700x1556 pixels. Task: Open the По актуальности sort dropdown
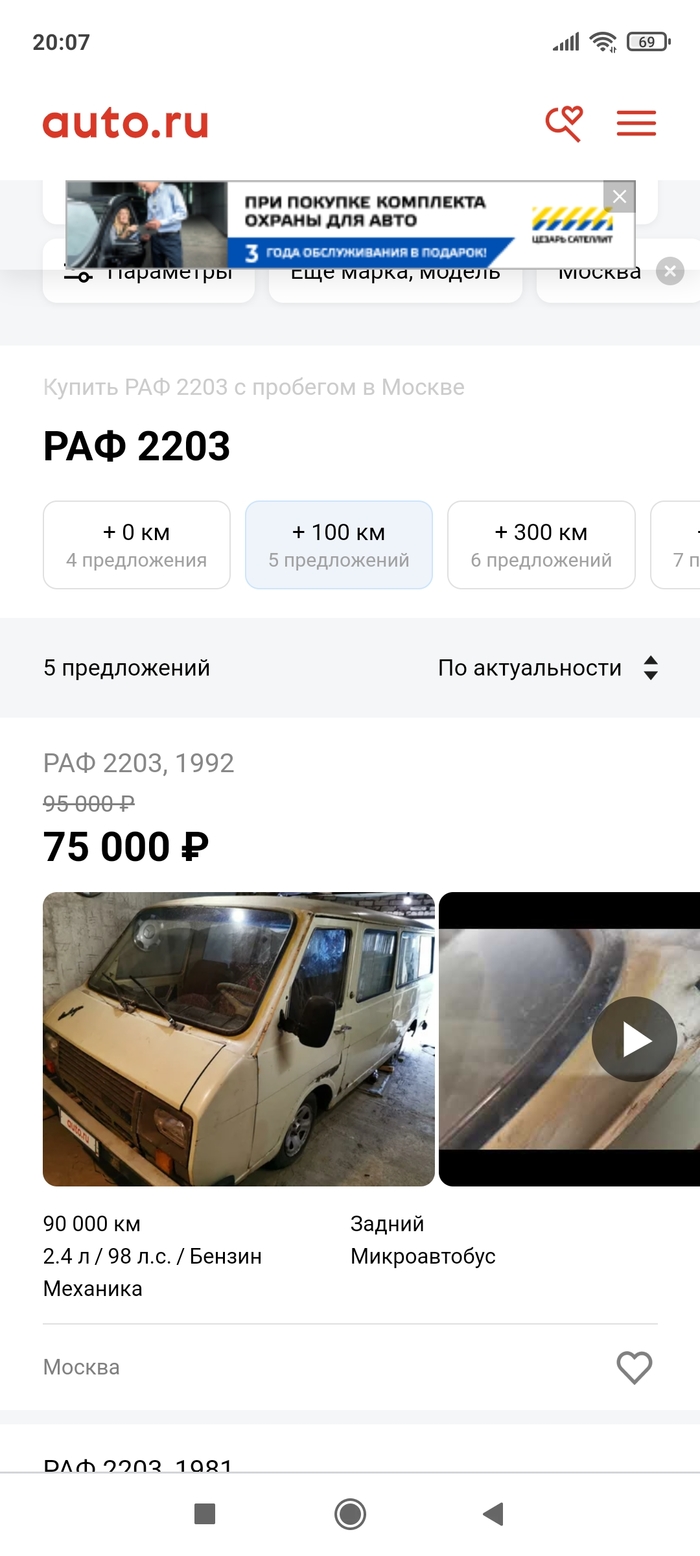click(x=548, y=668)
